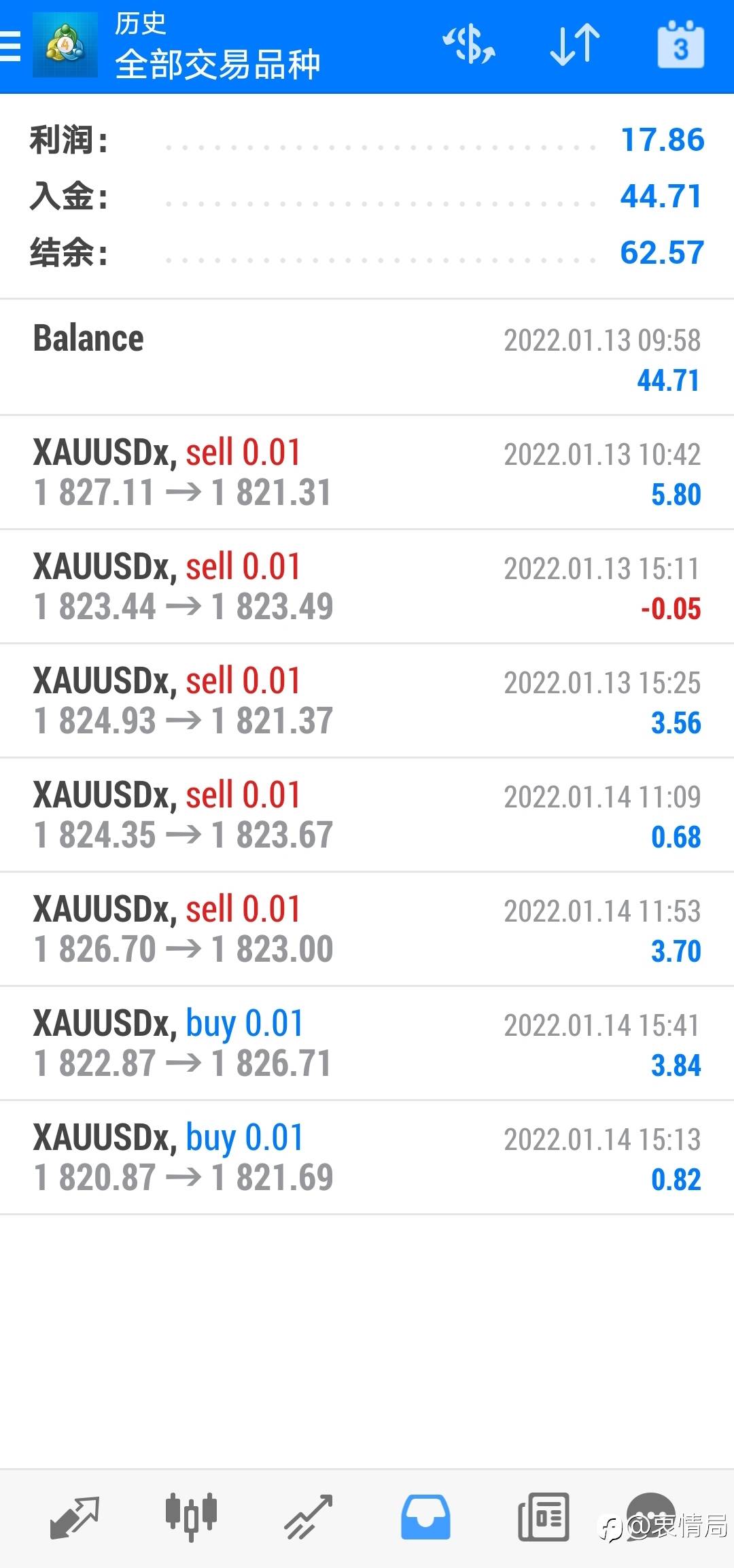This screenshot has height=1568, width=734.
Task: Switch to the News tab
Action: coord(543,1517)
